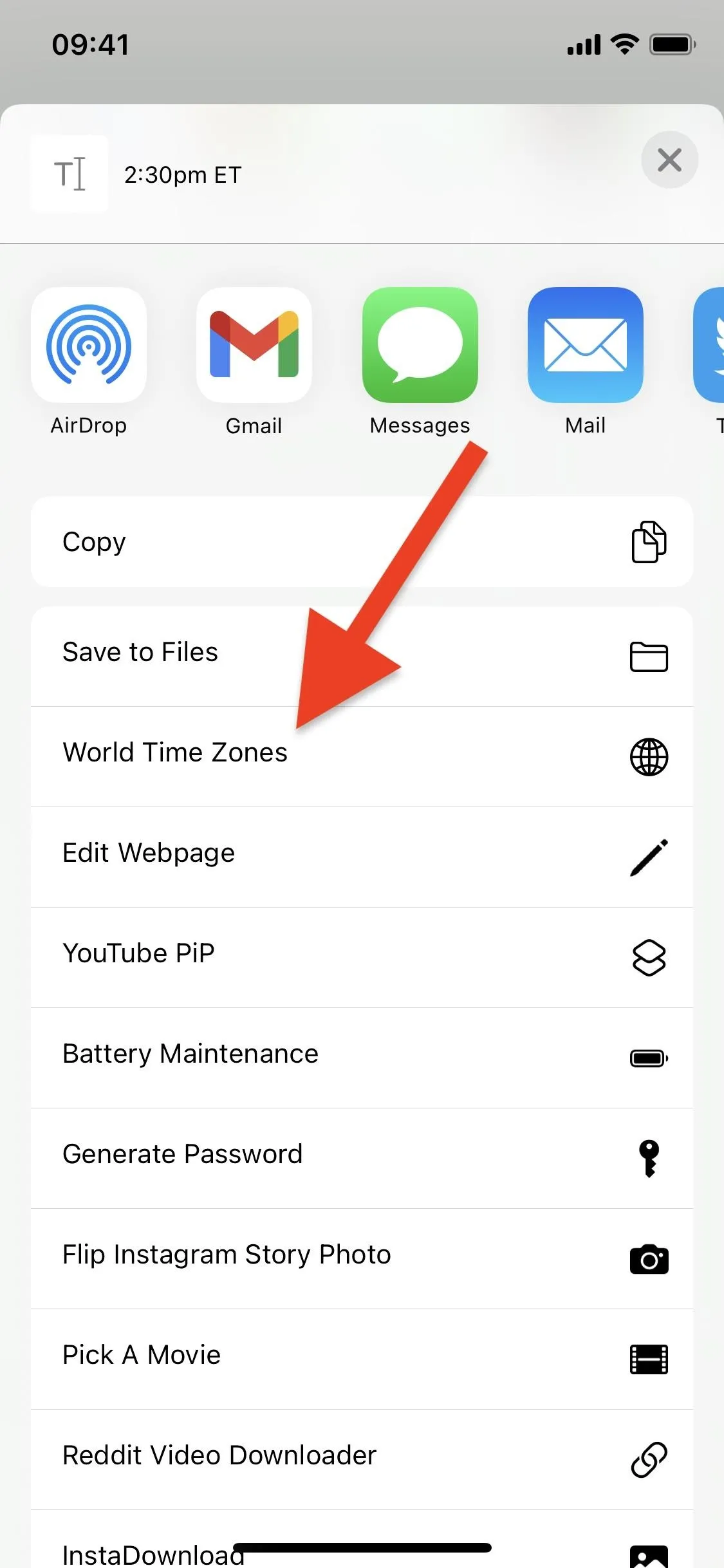Select Save to Files

pos(362,657)
